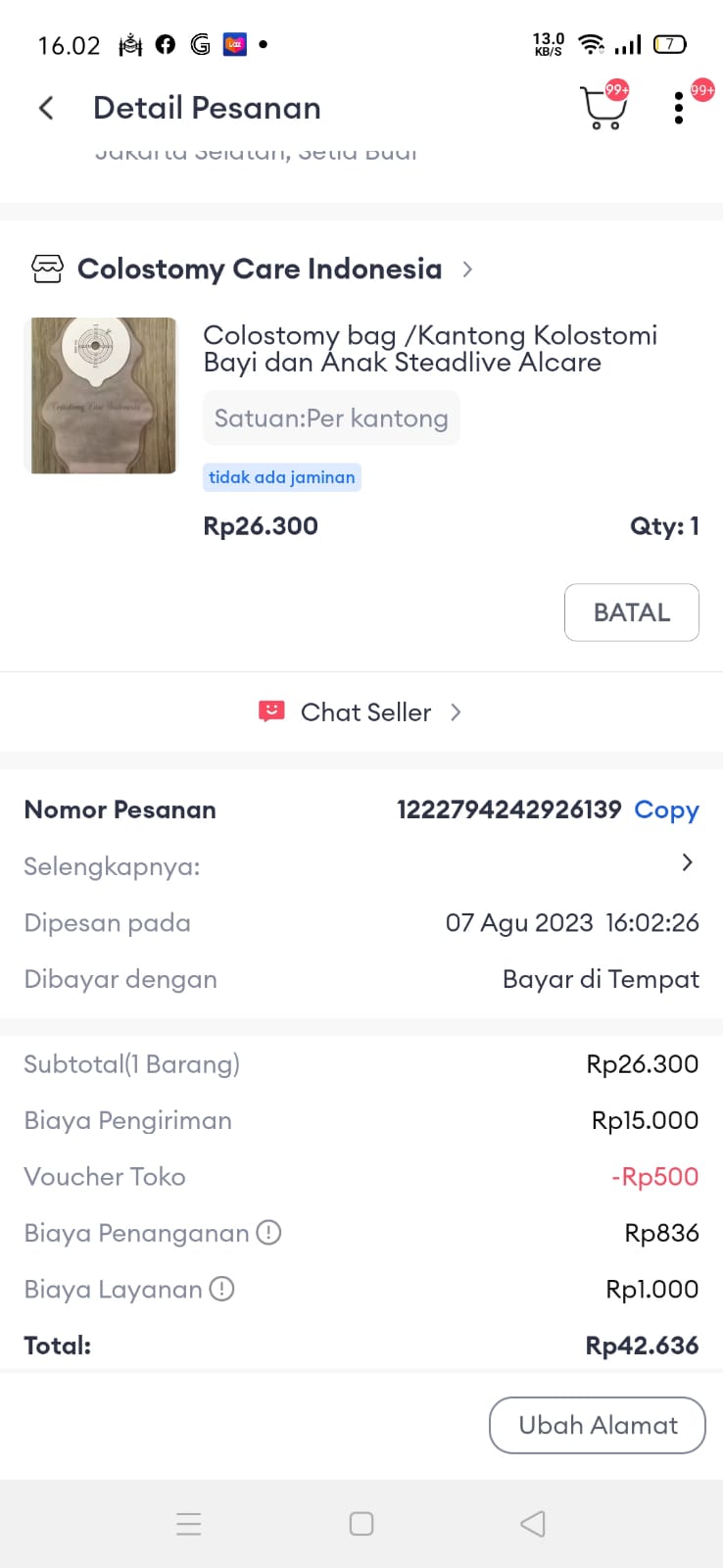
Task: Open the system recent apps menu
Action: coord(189,1524)
